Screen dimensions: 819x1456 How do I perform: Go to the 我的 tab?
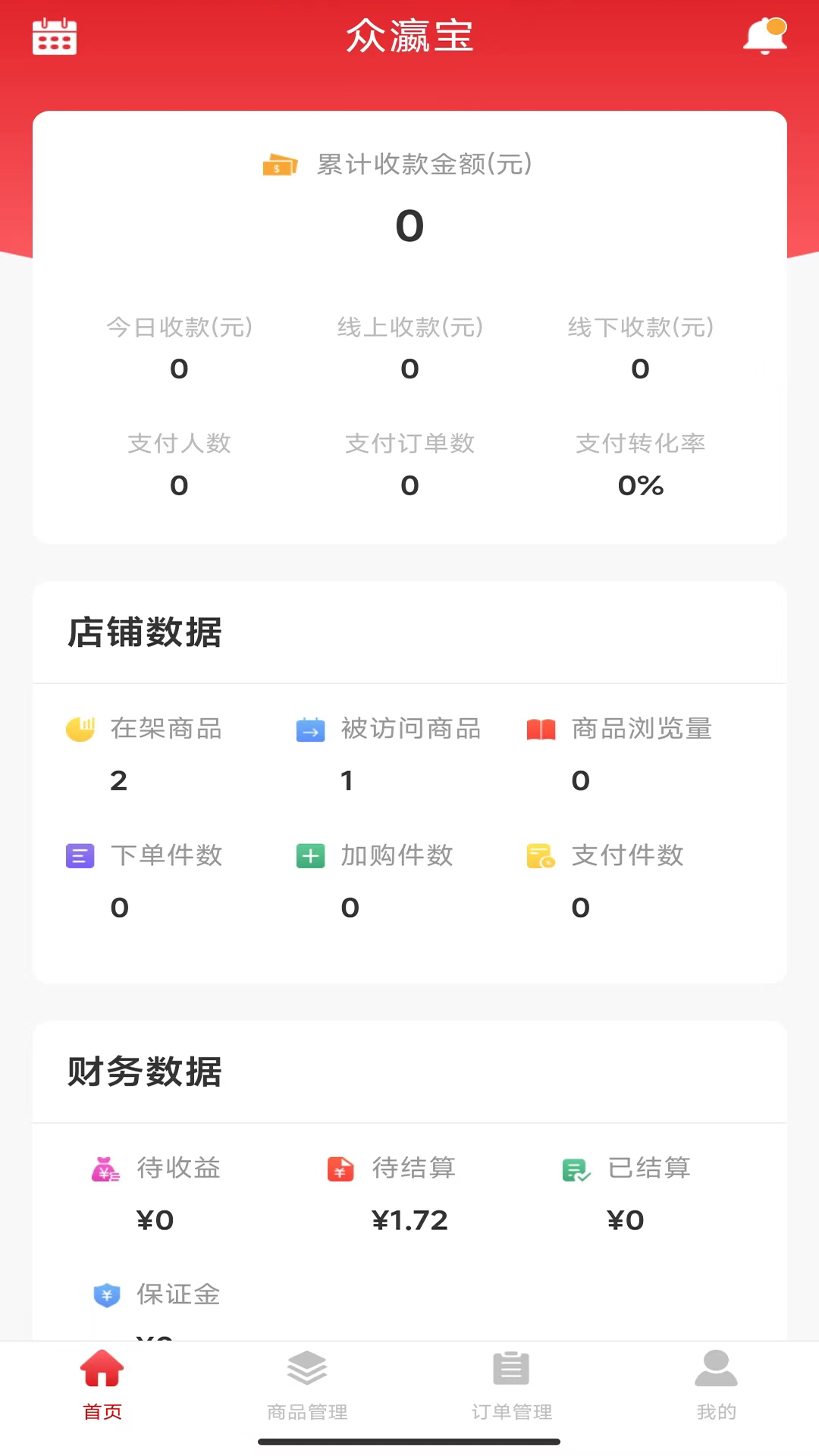pyautogui.click(x=716, y=1385)
